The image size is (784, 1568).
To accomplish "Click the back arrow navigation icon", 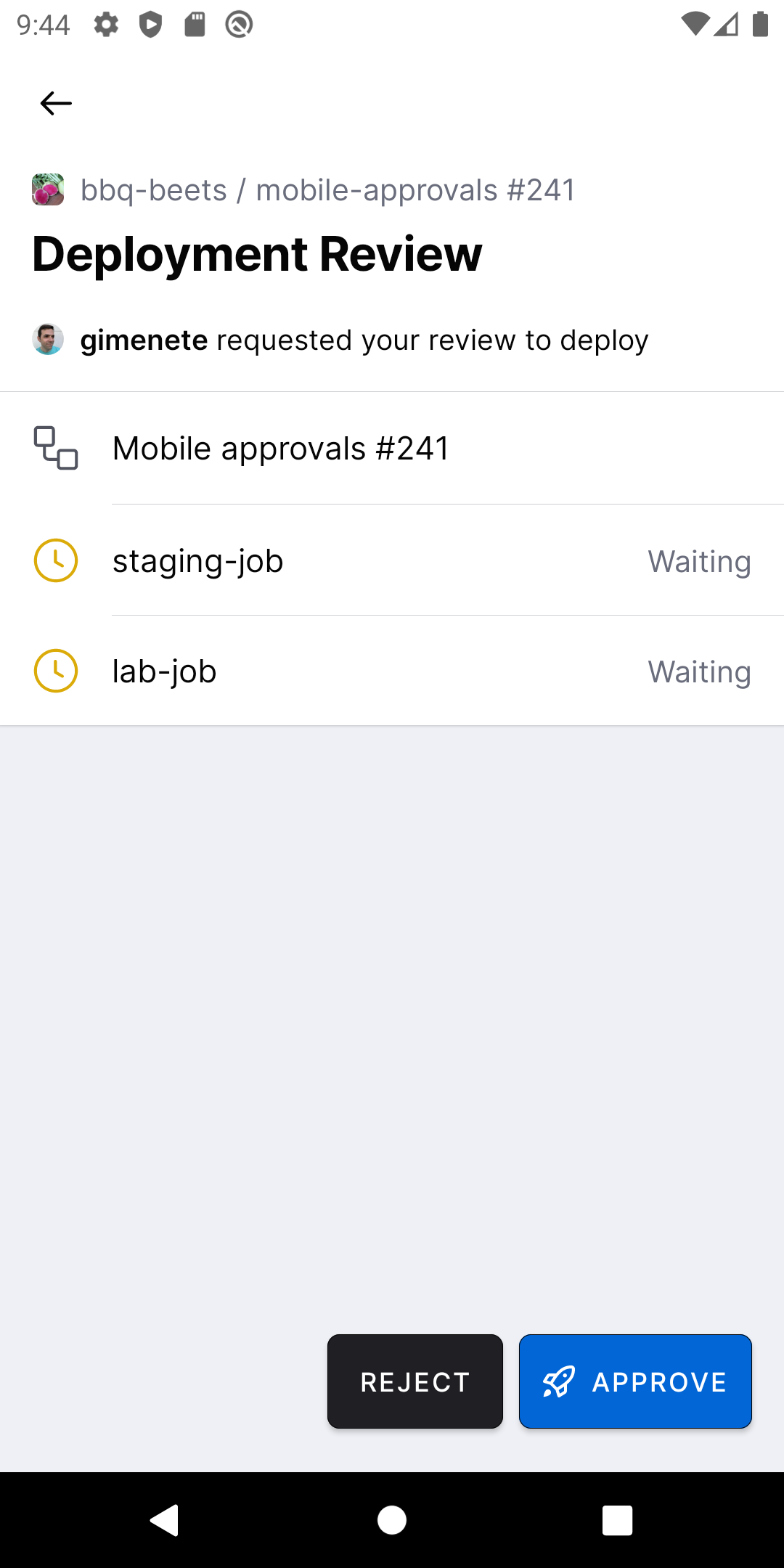I will click(x=55, y=103).
